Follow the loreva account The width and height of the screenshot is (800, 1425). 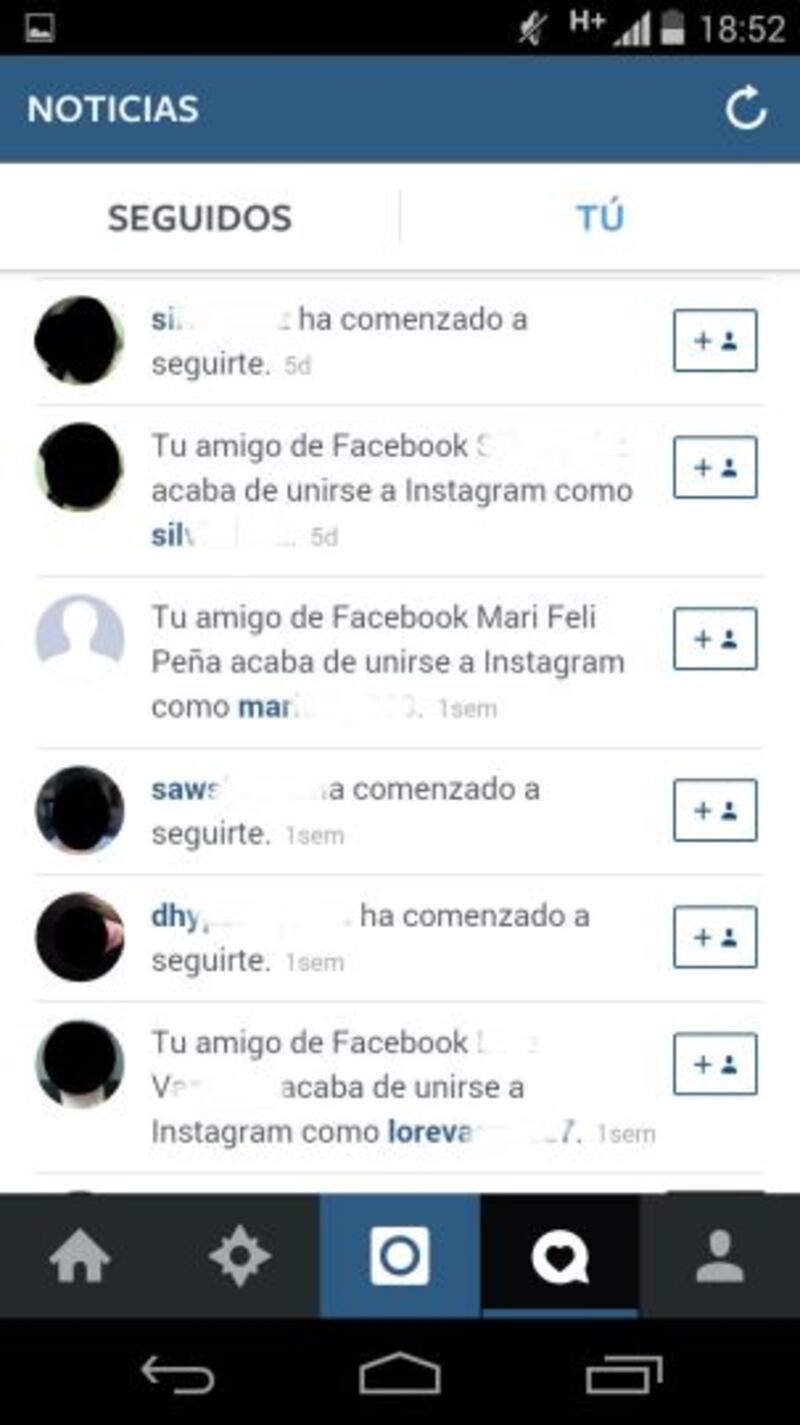(x=714, y=1064)
